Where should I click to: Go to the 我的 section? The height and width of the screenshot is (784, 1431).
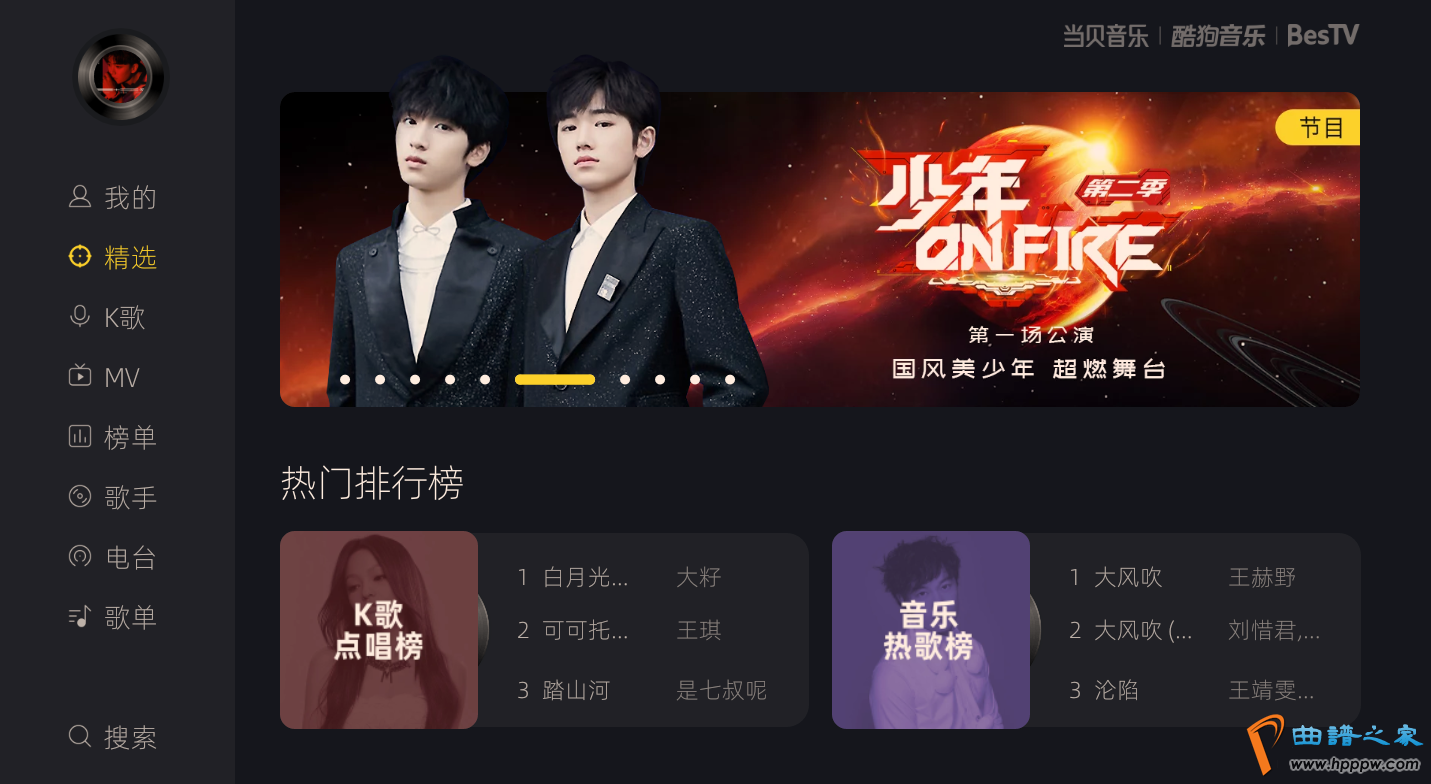[113, 197]
